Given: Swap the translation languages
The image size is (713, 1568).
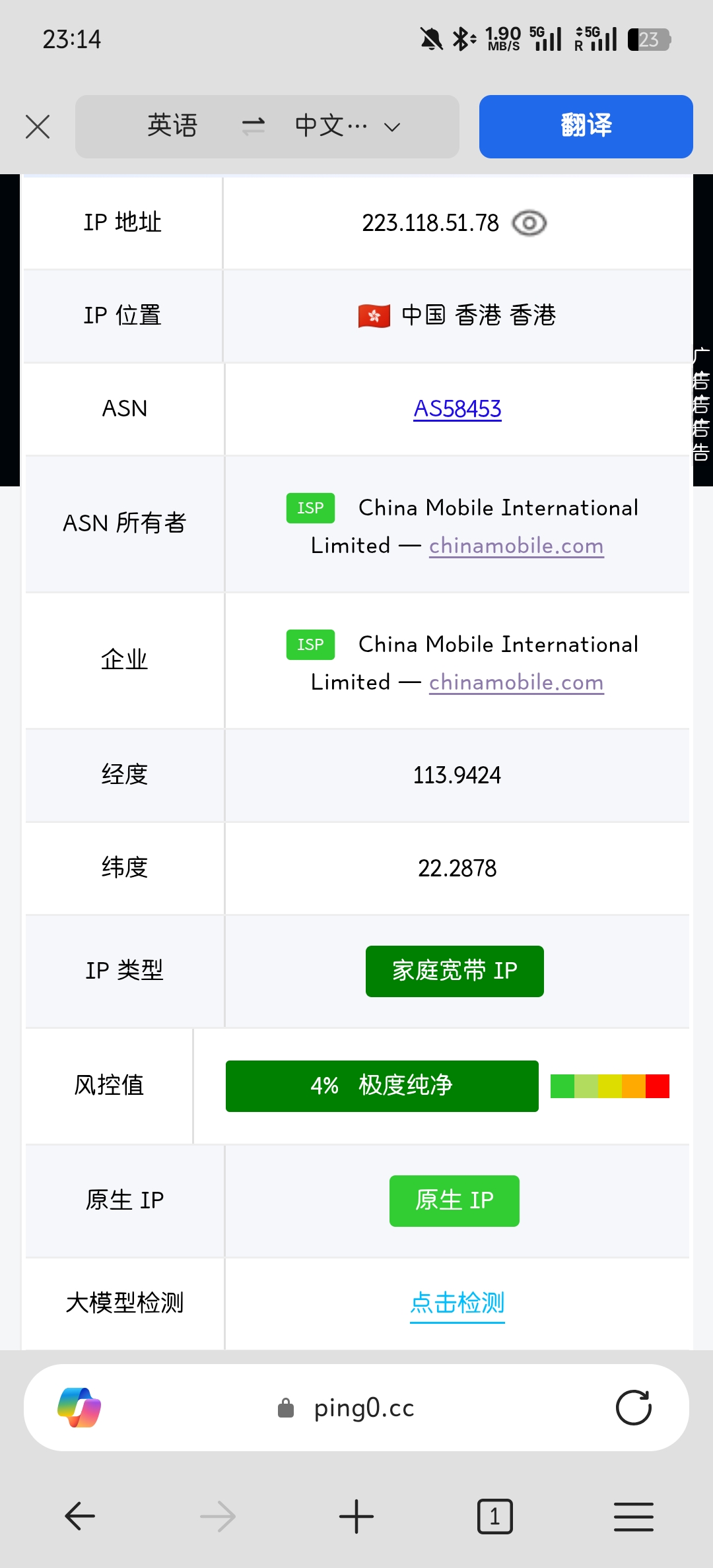Looking at the screenshot, I should [253, 126].
